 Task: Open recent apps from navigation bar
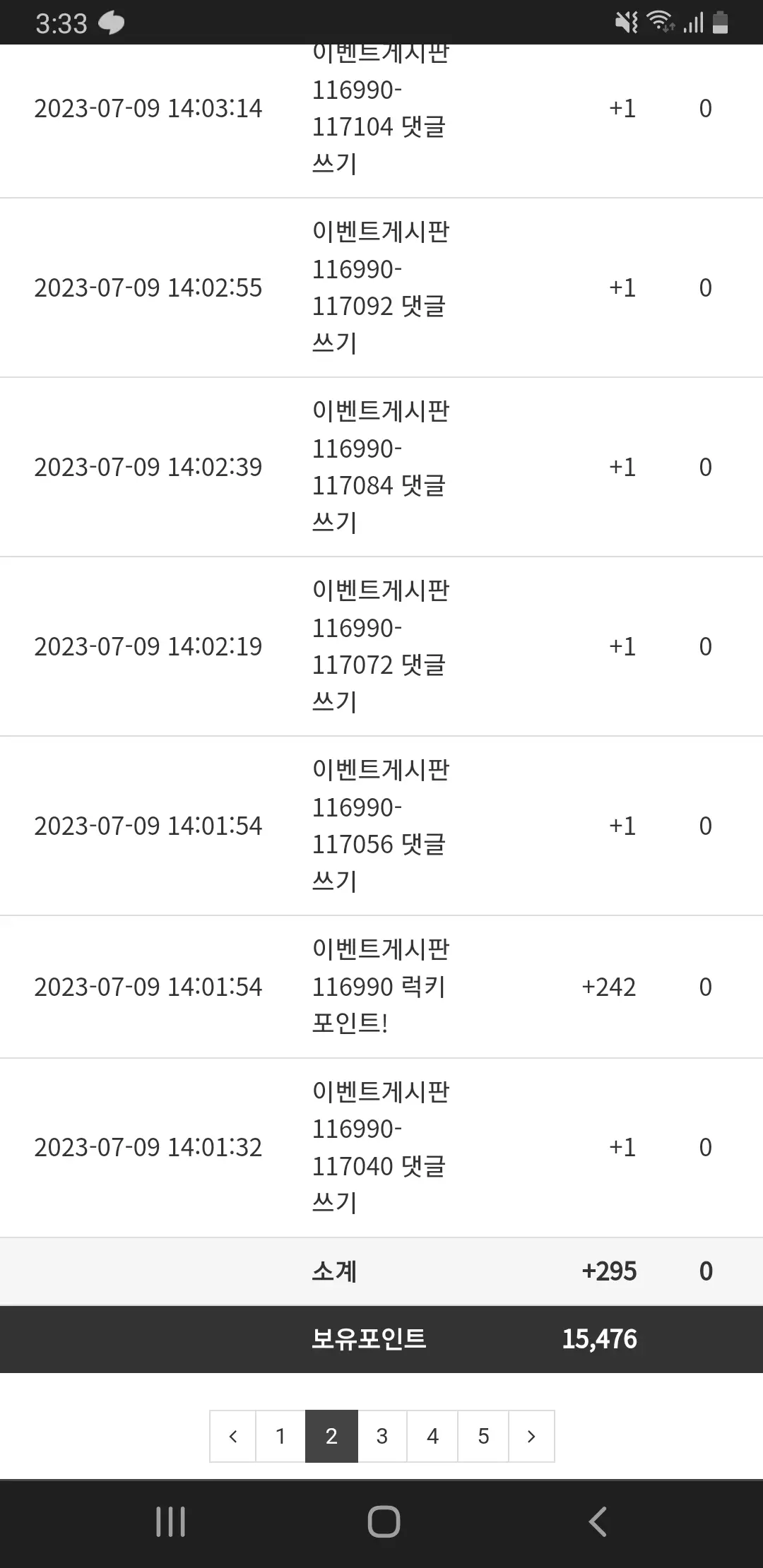coord(170,1521)
